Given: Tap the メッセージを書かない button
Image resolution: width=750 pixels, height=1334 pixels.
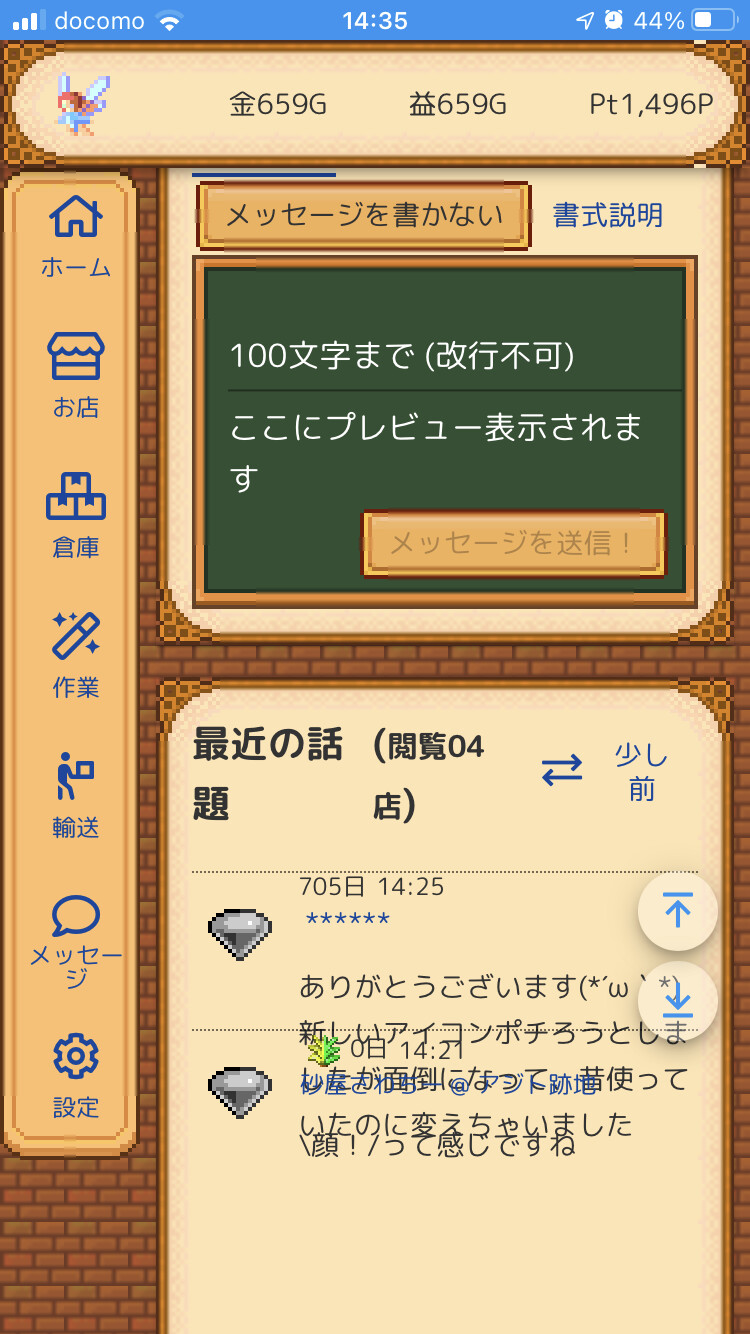Looking at the screenshot, I should tap(364, 215).
